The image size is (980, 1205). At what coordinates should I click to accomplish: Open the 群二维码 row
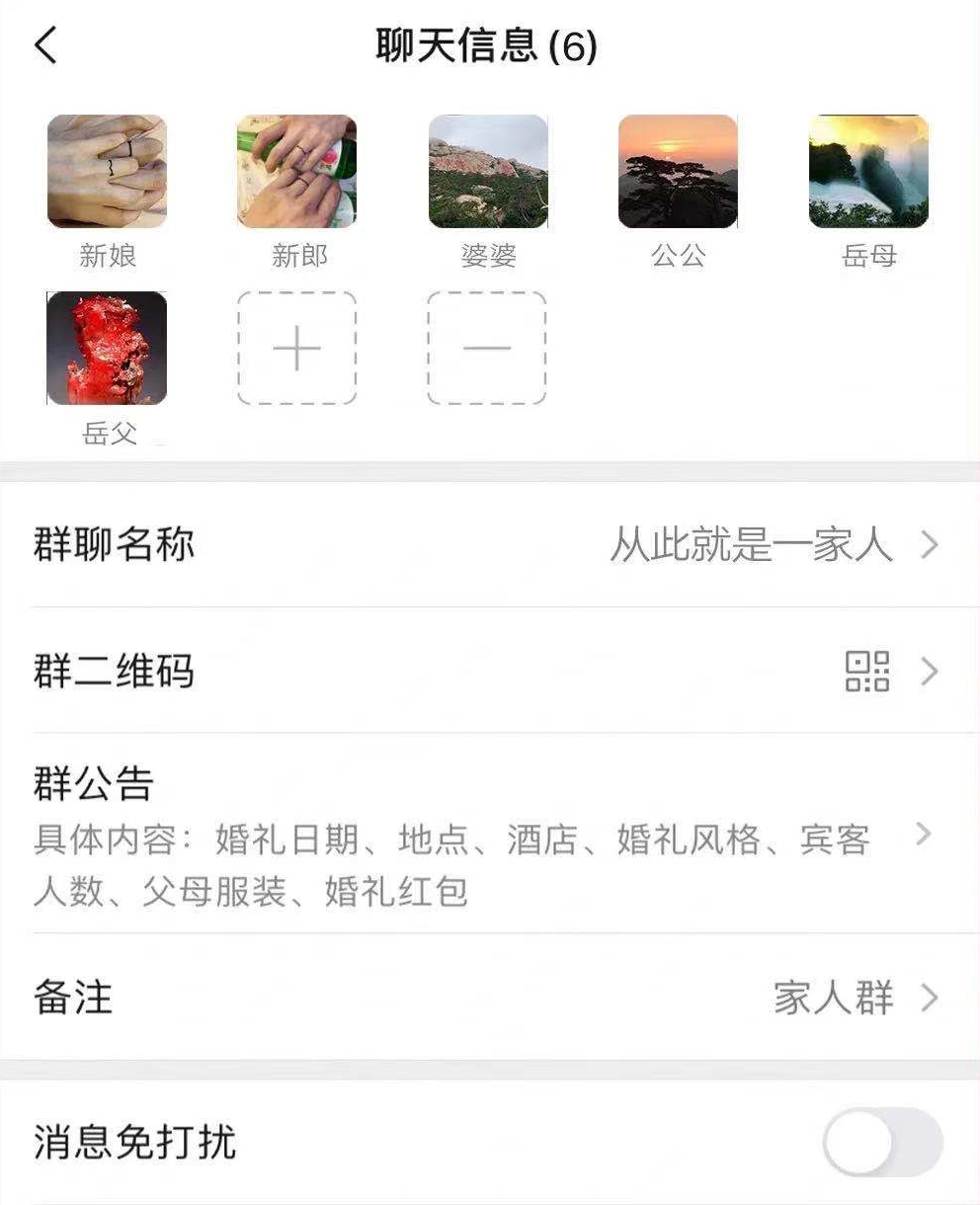tap(490, 672)
